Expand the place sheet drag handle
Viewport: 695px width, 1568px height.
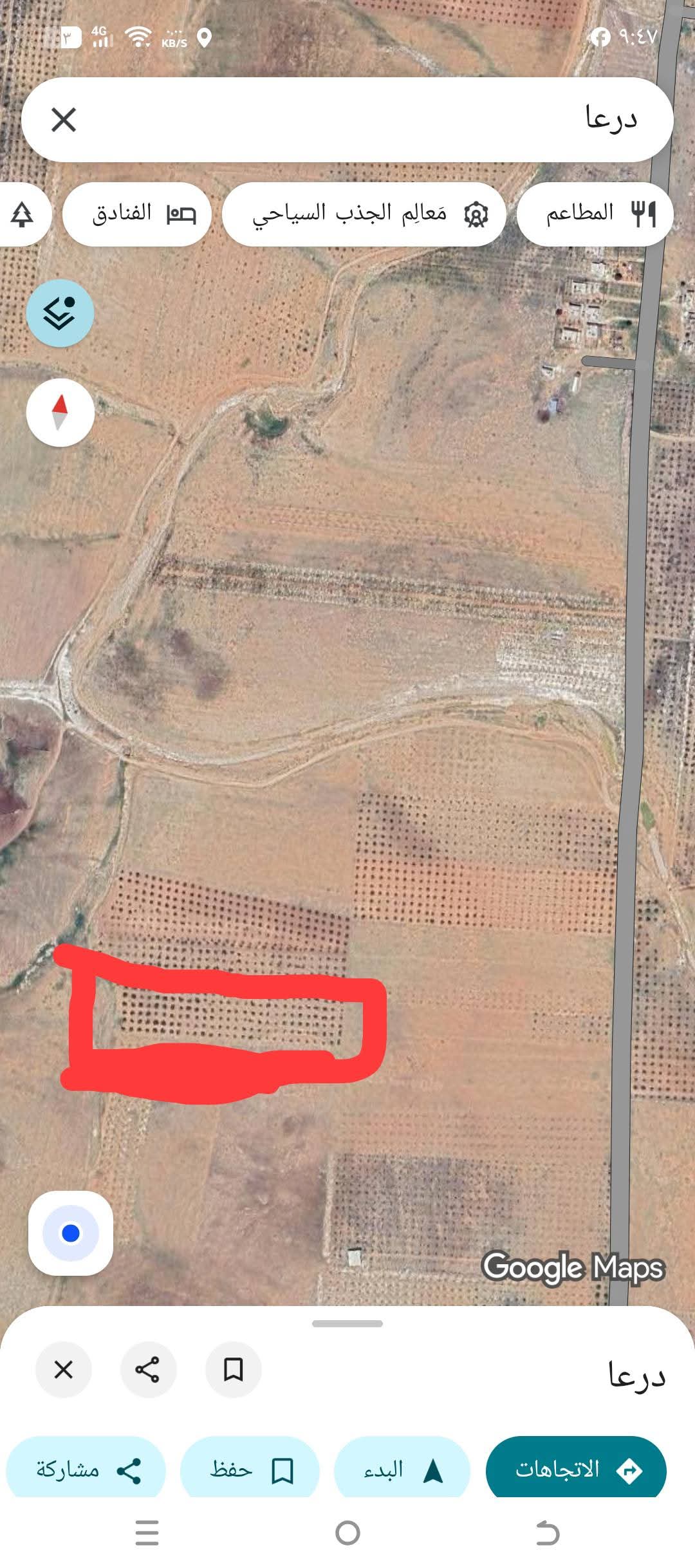pos(347,1323)
